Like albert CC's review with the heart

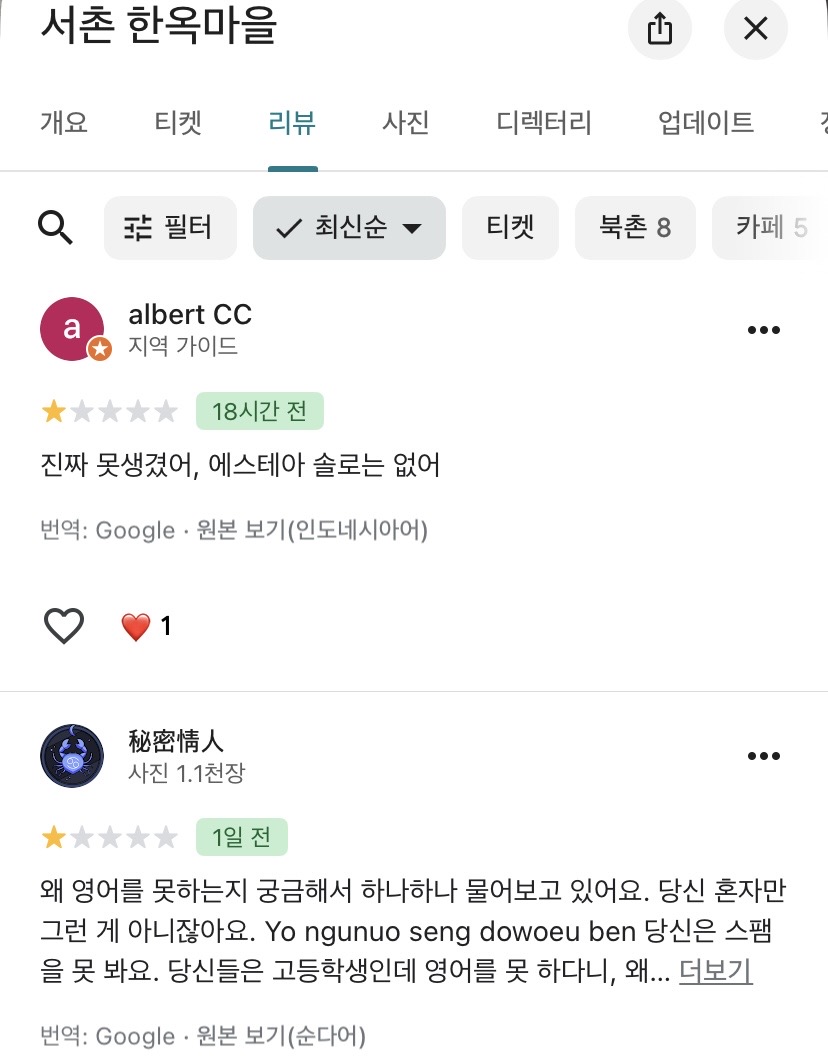[x=63, y=624]
